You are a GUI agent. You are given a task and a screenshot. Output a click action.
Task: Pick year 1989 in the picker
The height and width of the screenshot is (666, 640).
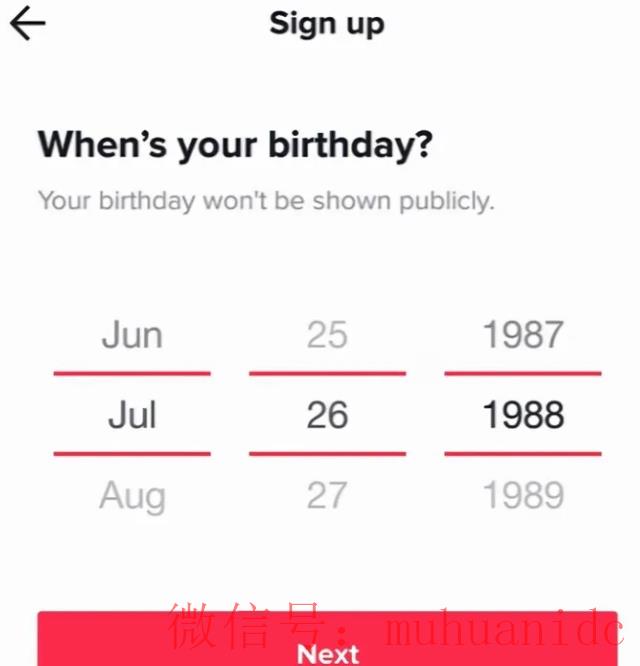point(523,495)
